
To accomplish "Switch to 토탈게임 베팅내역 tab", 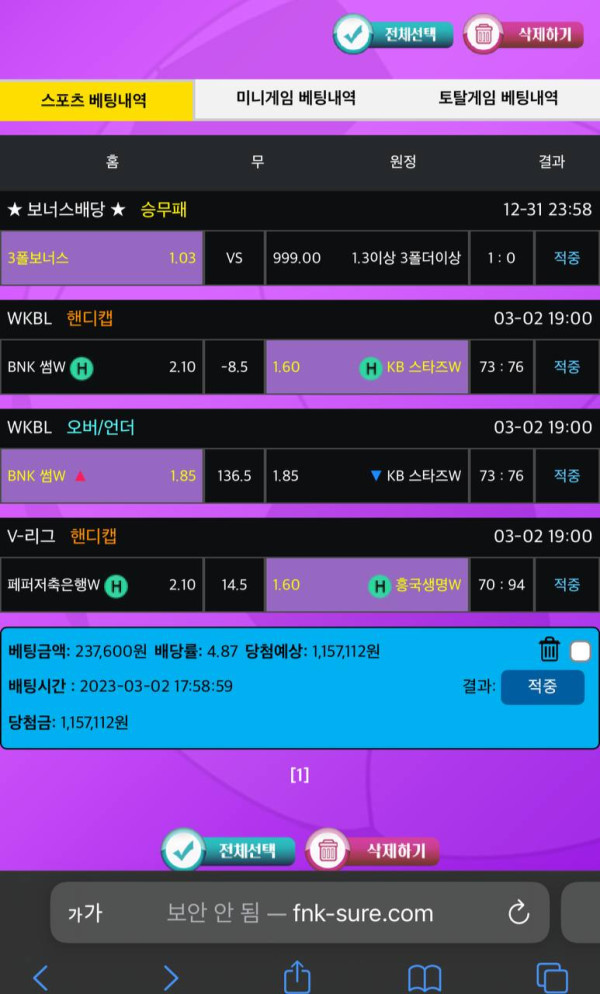I will 497,99.
